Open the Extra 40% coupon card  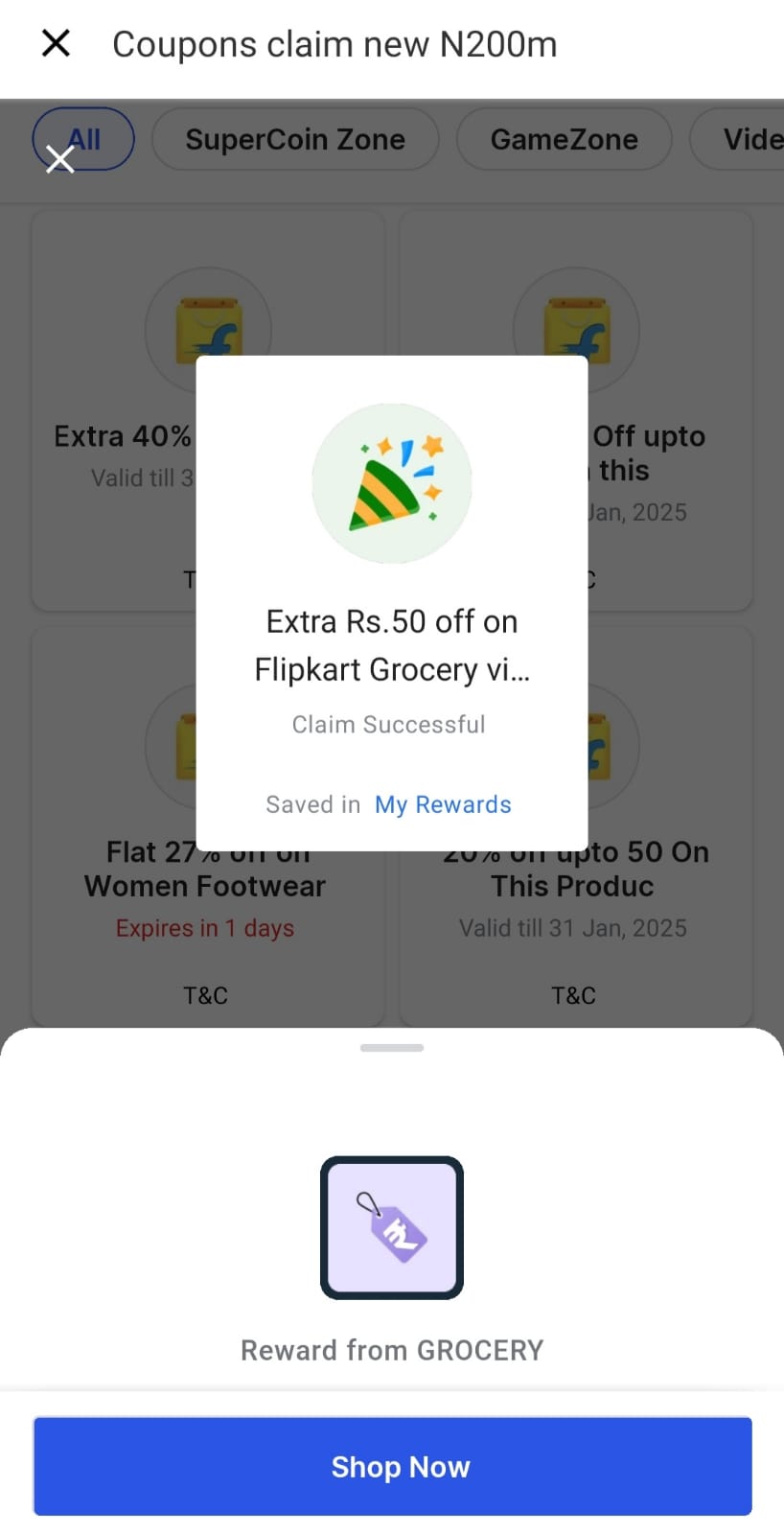pos(113,436)
